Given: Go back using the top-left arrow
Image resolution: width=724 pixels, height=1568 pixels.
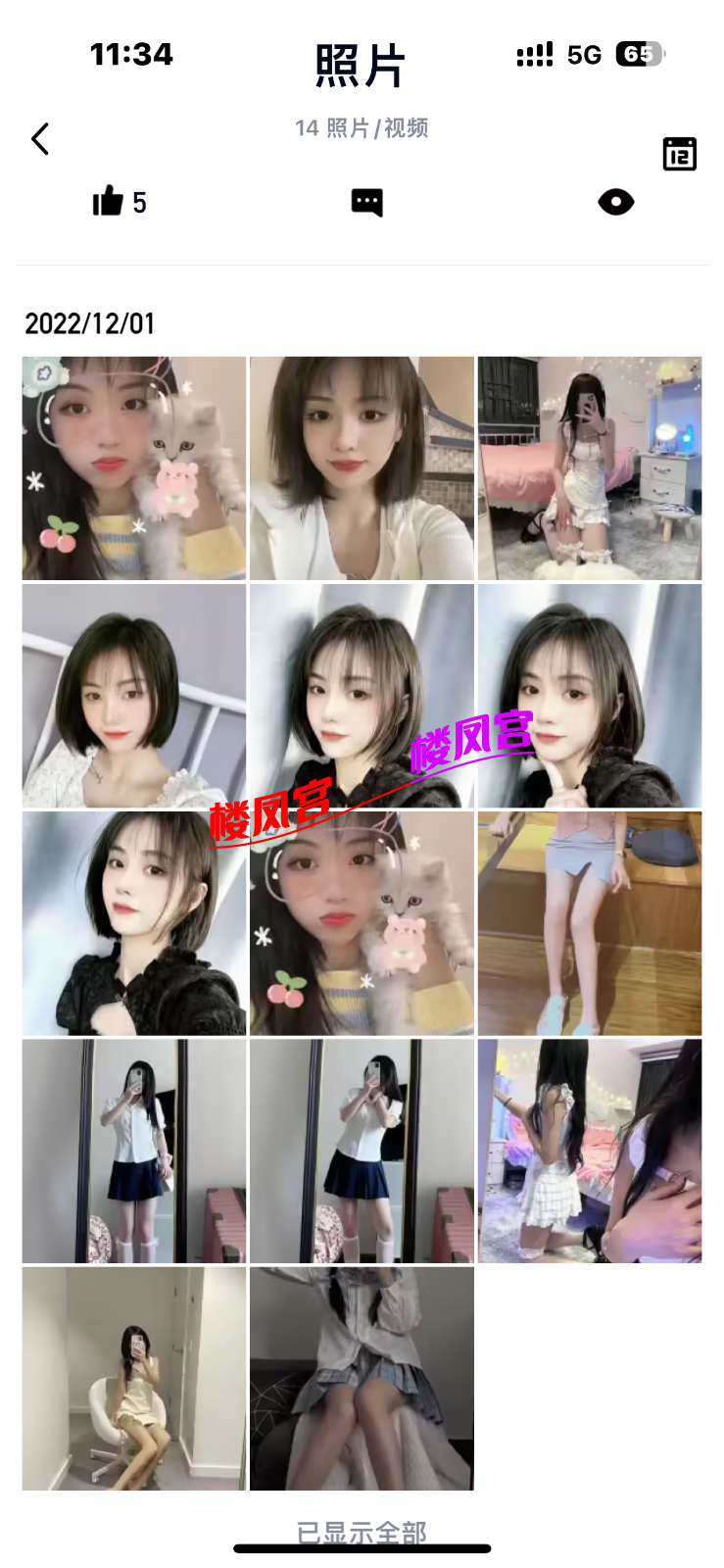Looking at the screenshot, I should 40,139.
